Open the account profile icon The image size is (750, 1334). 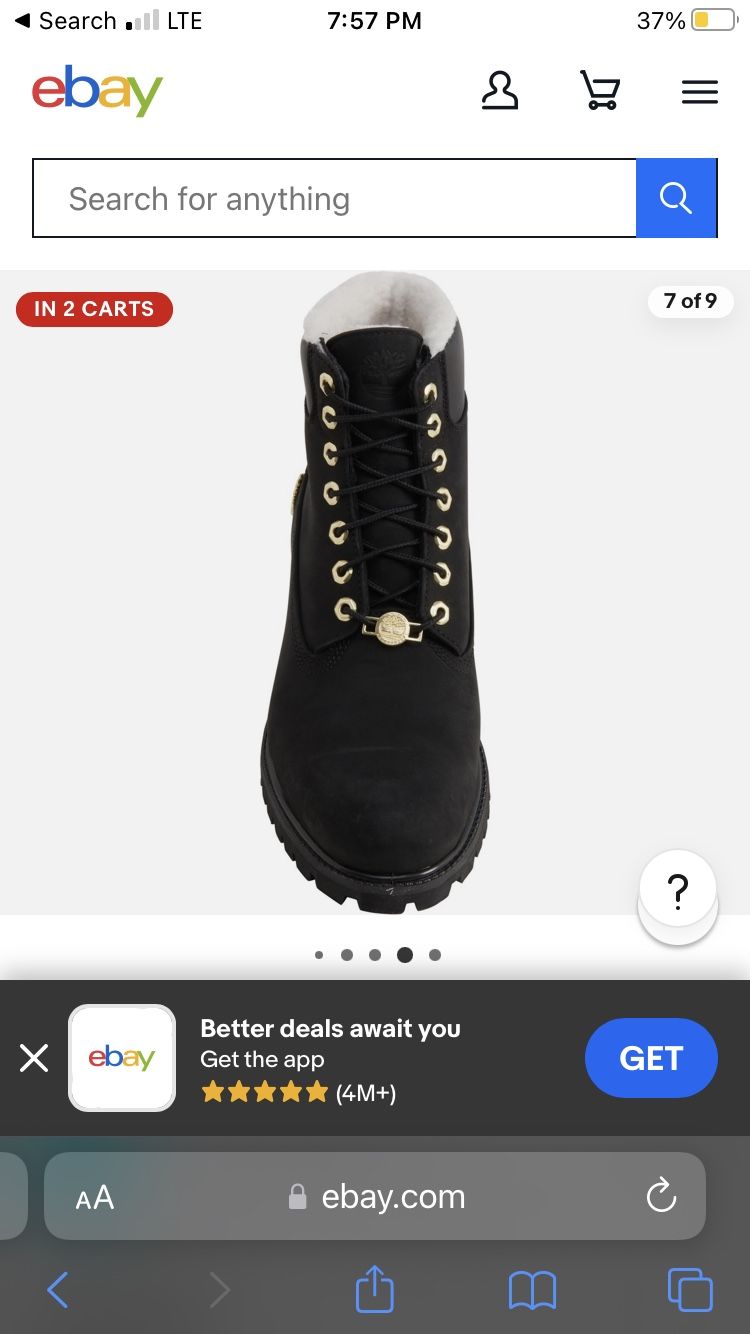click(x=500, y=92)
